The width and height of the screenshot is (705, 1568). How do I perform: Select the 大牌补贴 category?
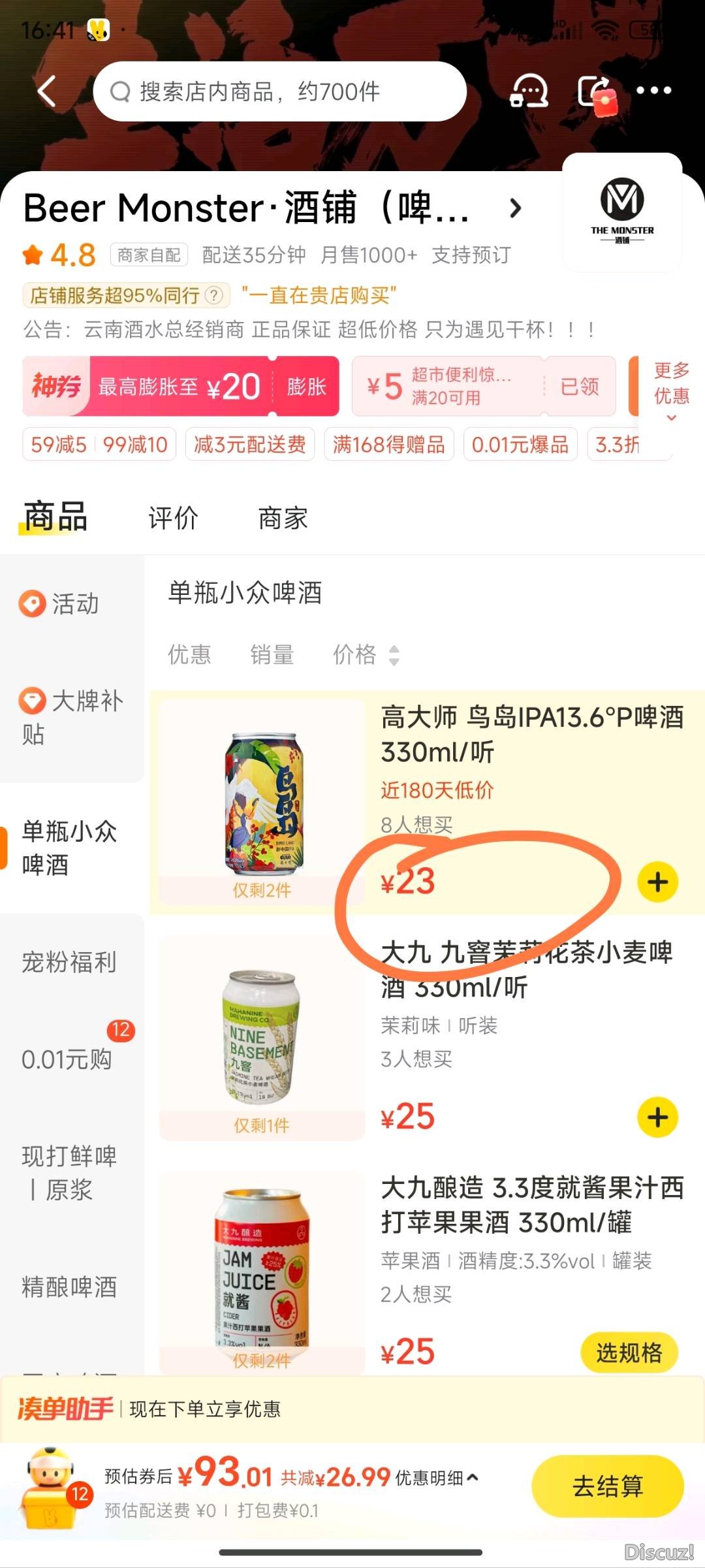(x=70, y=717)
